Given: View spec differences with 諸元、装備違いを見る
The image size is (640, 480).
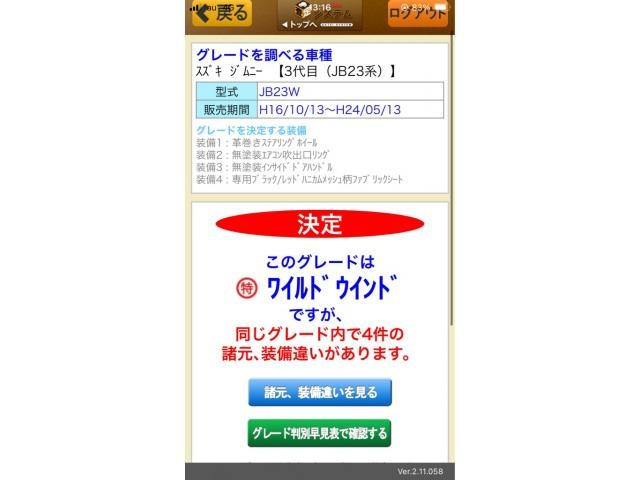Looking at the screenshot, I should coord(319,392).
